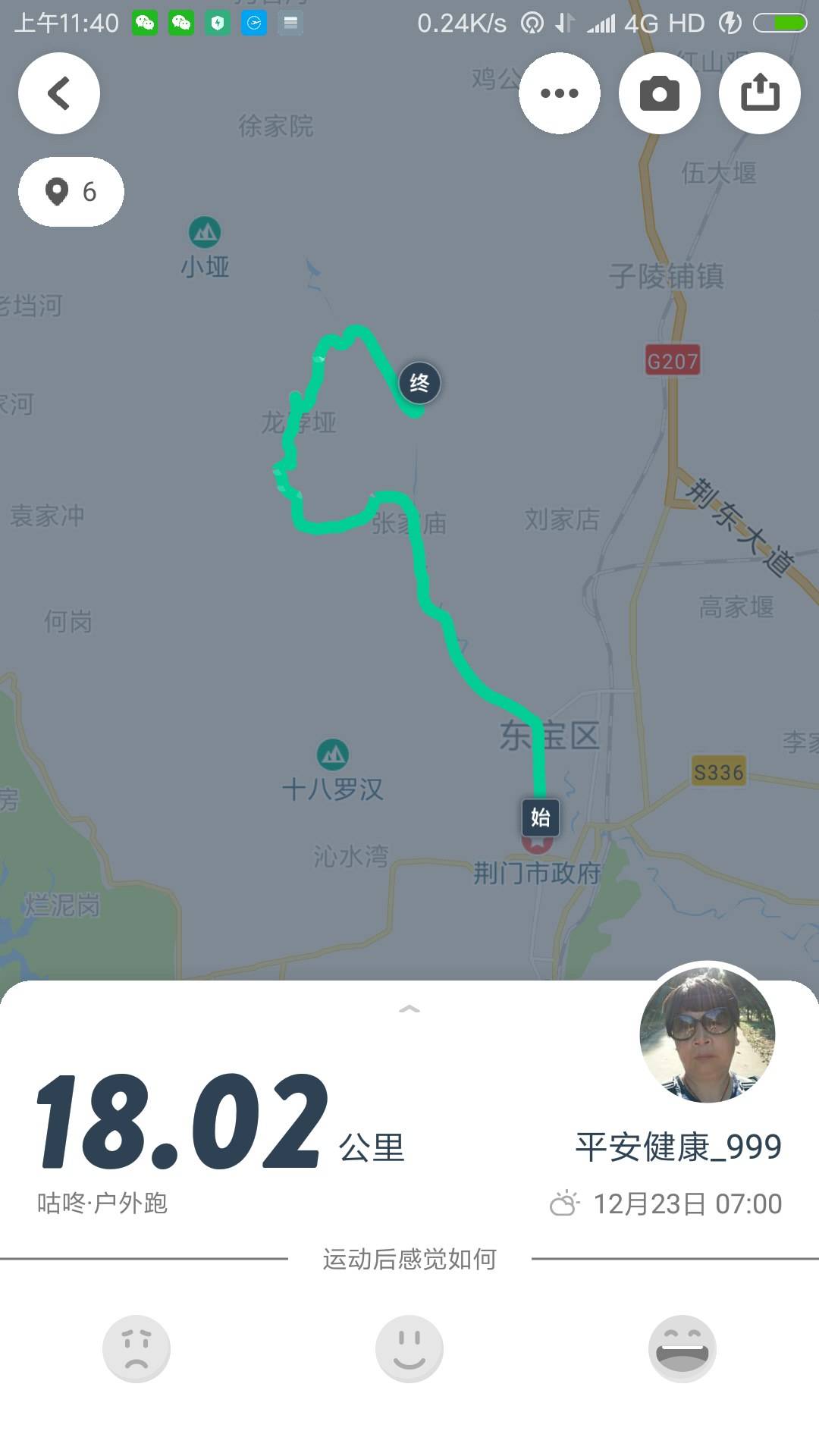The width and height of the screenshot is (819, 1456).
Task: Select the sad face feeling
Action: (136, 1348)
